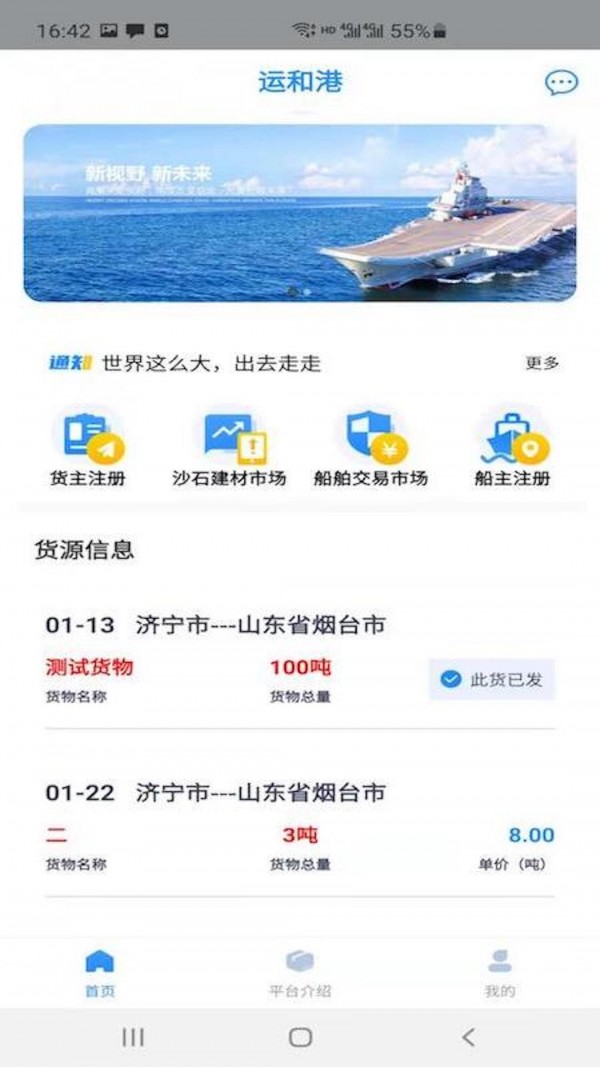Switch to the 平台介绍 tab

coord(300,974)
